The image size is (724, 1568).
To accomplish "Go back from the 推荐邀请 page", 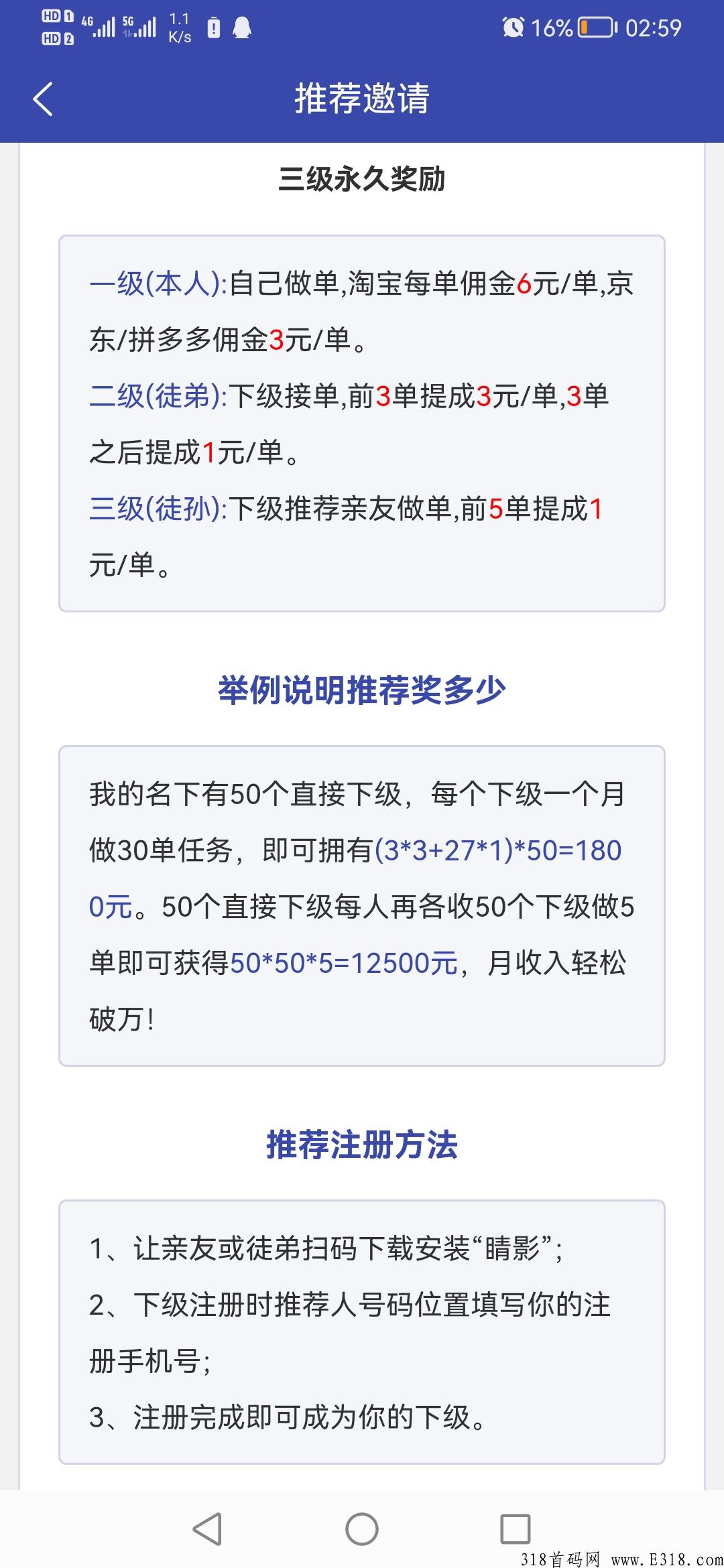I will coord(43,99).
